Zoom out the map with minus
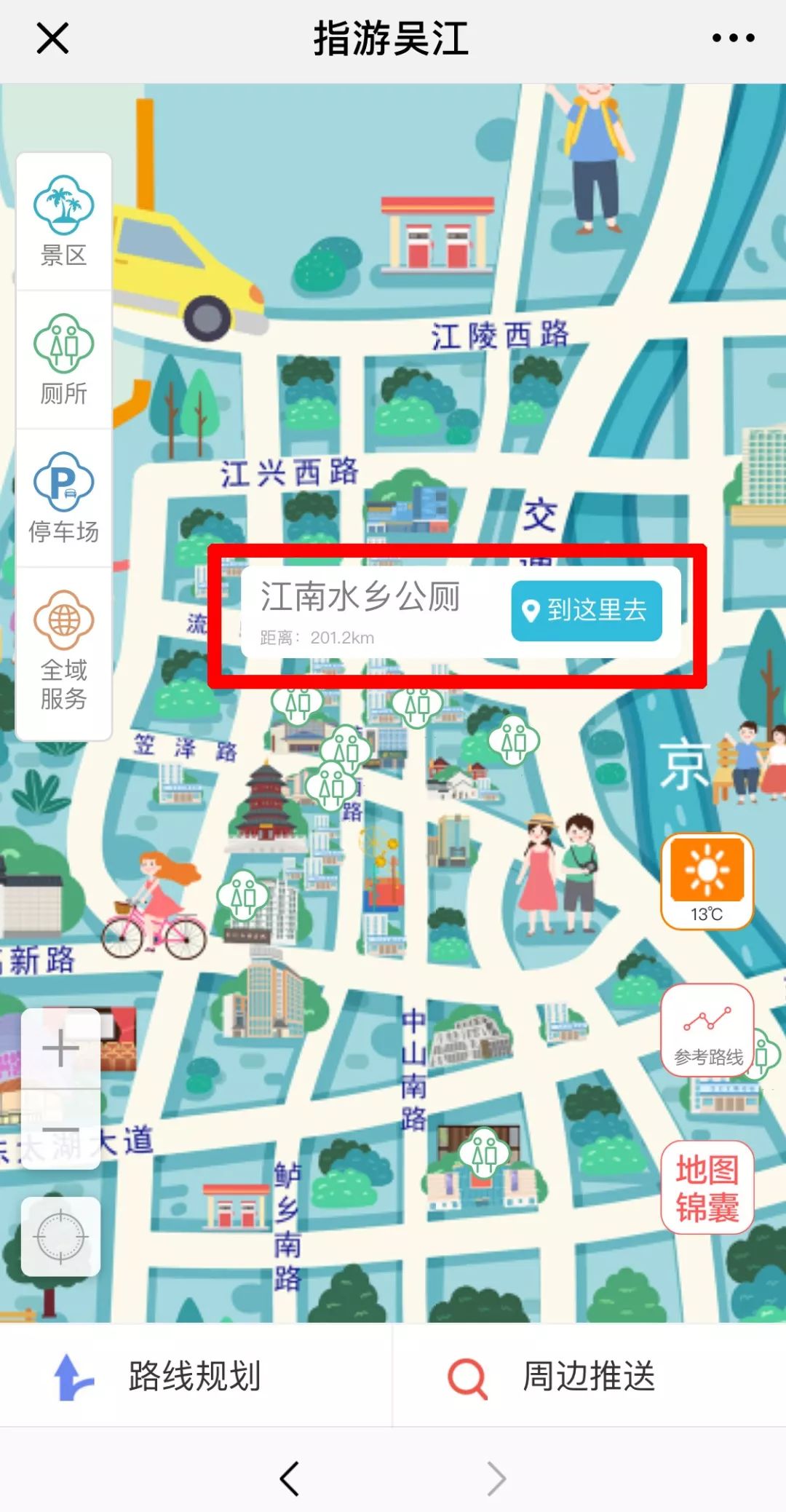Screen dimensions: 786x1512 61,1129
